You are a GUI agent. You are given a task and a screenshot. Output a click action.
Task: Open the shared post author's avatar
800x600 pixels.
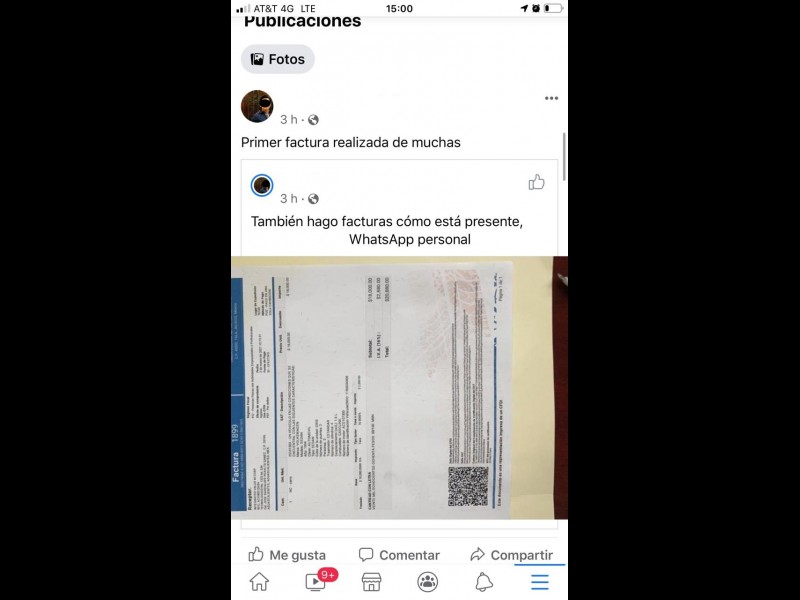click(262, 185)
